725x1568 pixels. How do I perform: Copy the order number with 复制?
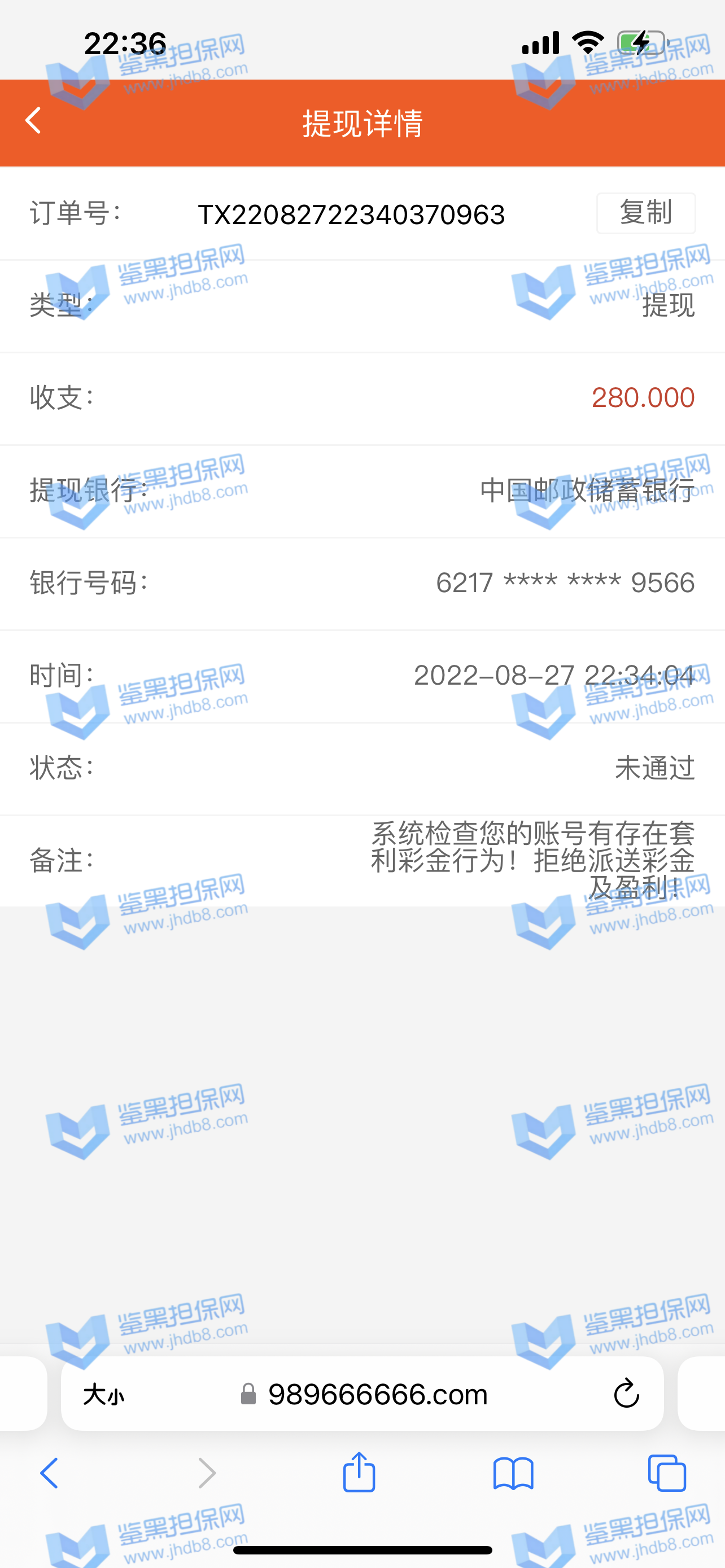645,213
